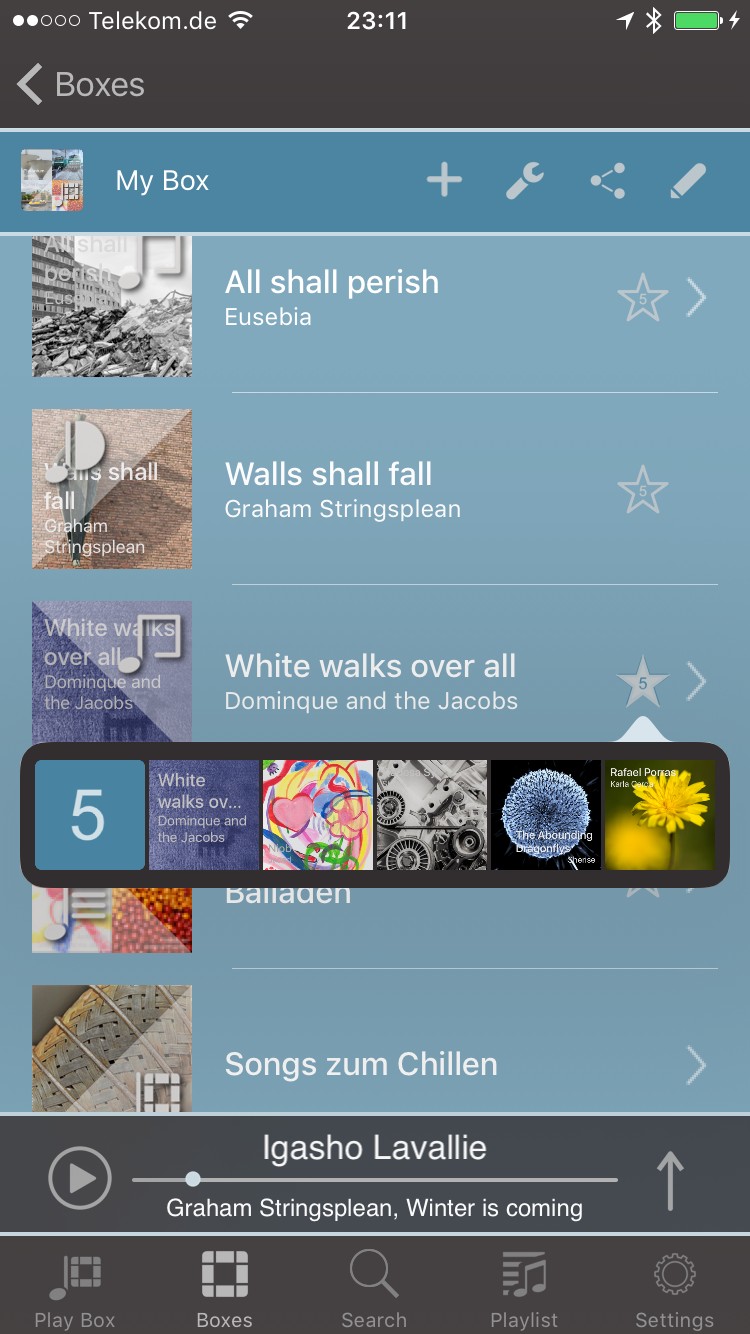
Task: Open Walls shall fall by Graham Stringsplean
Action: (375, 490)
